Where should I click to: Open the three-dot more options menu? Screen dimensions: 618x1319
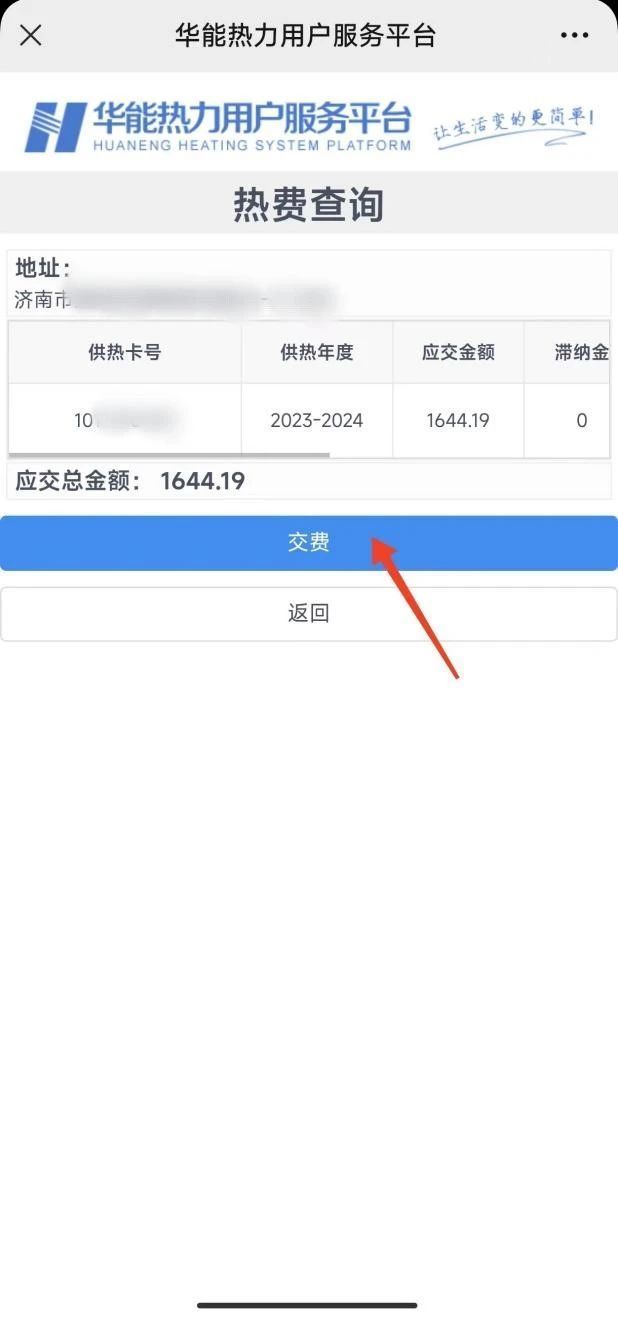(574, 36)
